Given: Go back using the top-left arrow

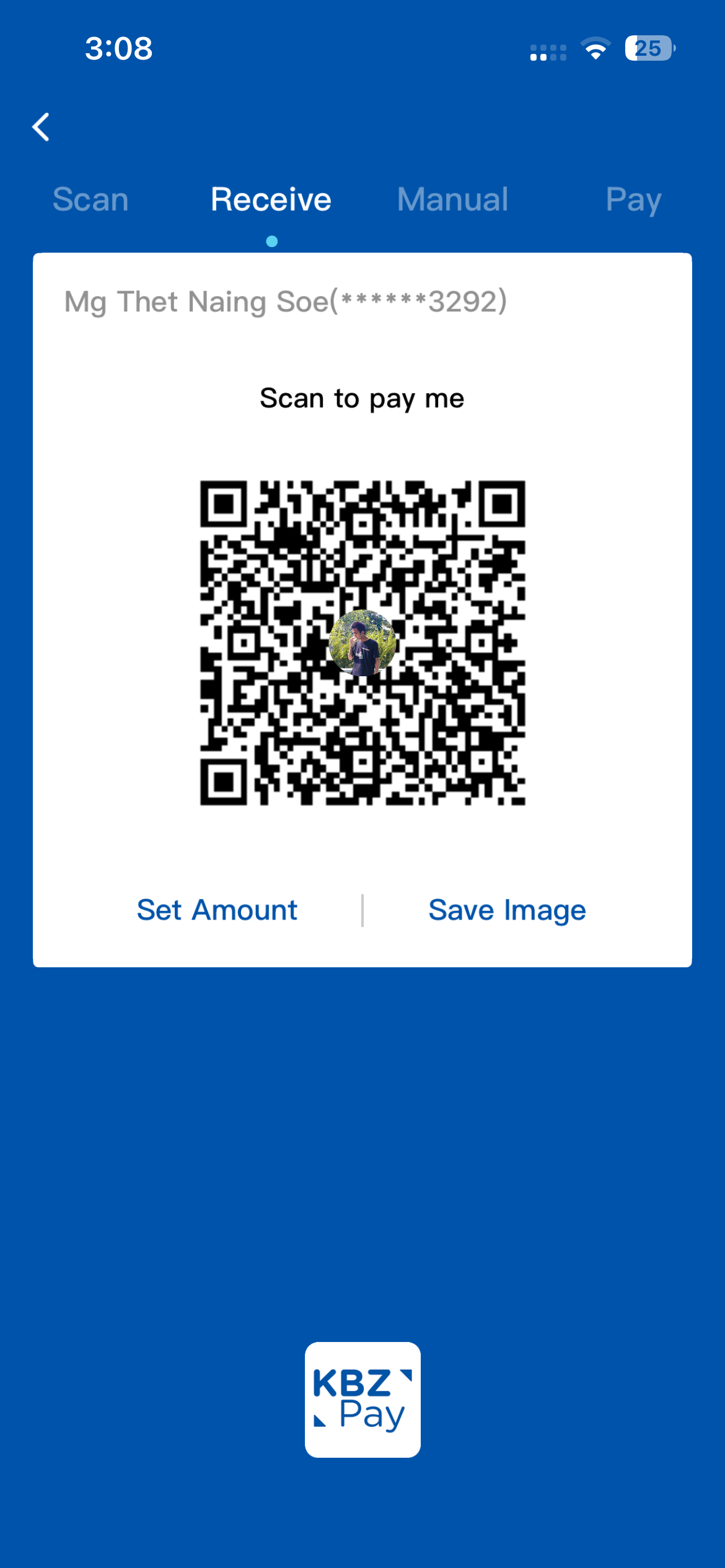Looking at the screenshot, I should pos(41,128).
